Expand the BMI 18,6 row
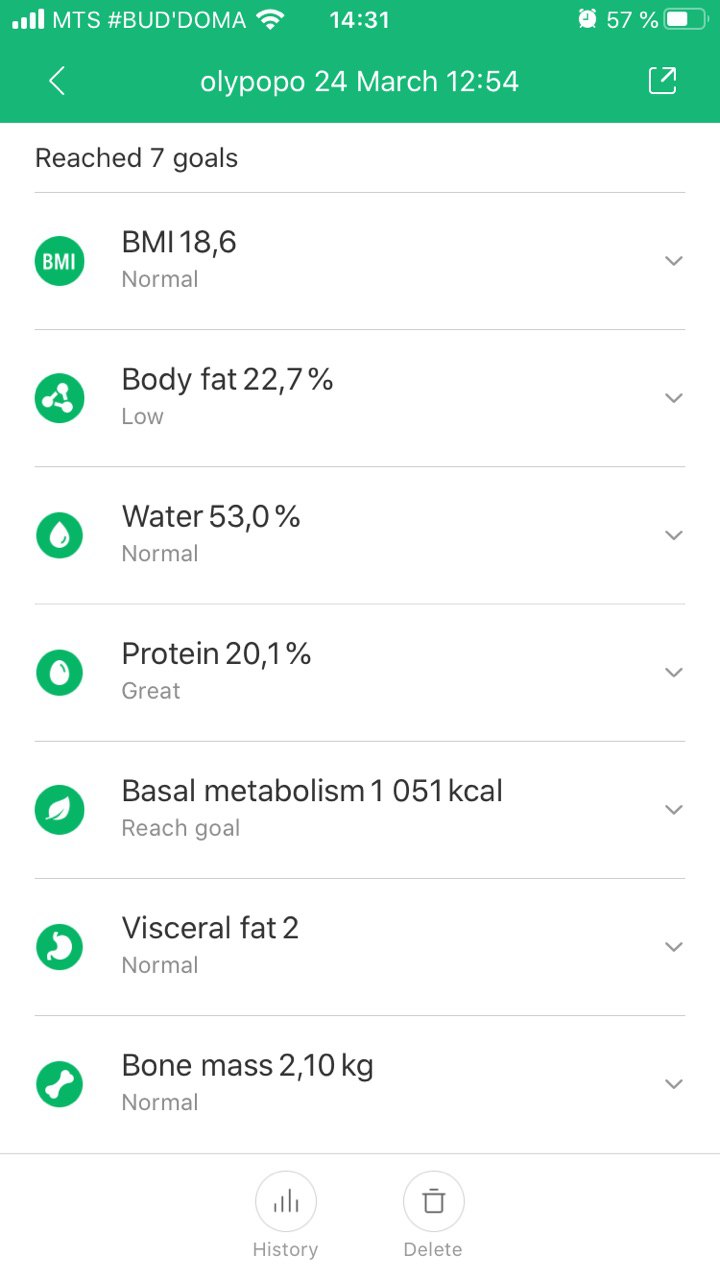 (360, 261)
